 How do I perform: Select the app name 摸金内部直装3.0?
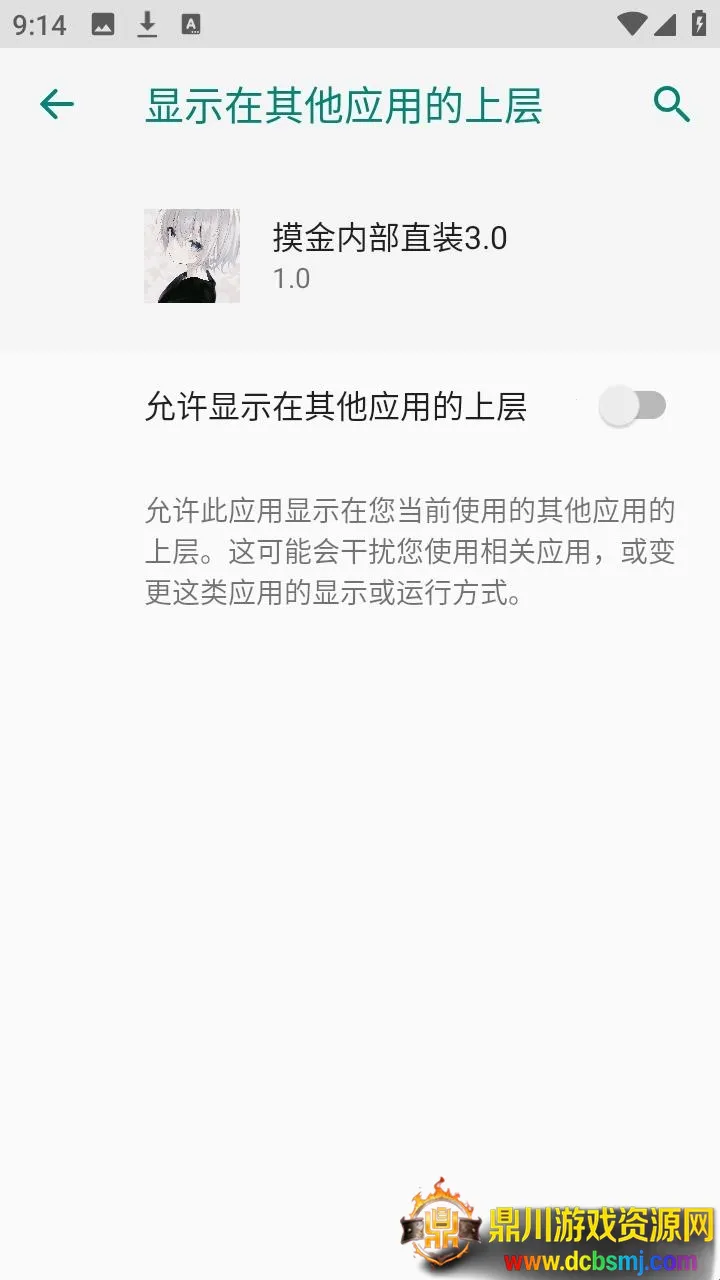click(x=388, y=240)
